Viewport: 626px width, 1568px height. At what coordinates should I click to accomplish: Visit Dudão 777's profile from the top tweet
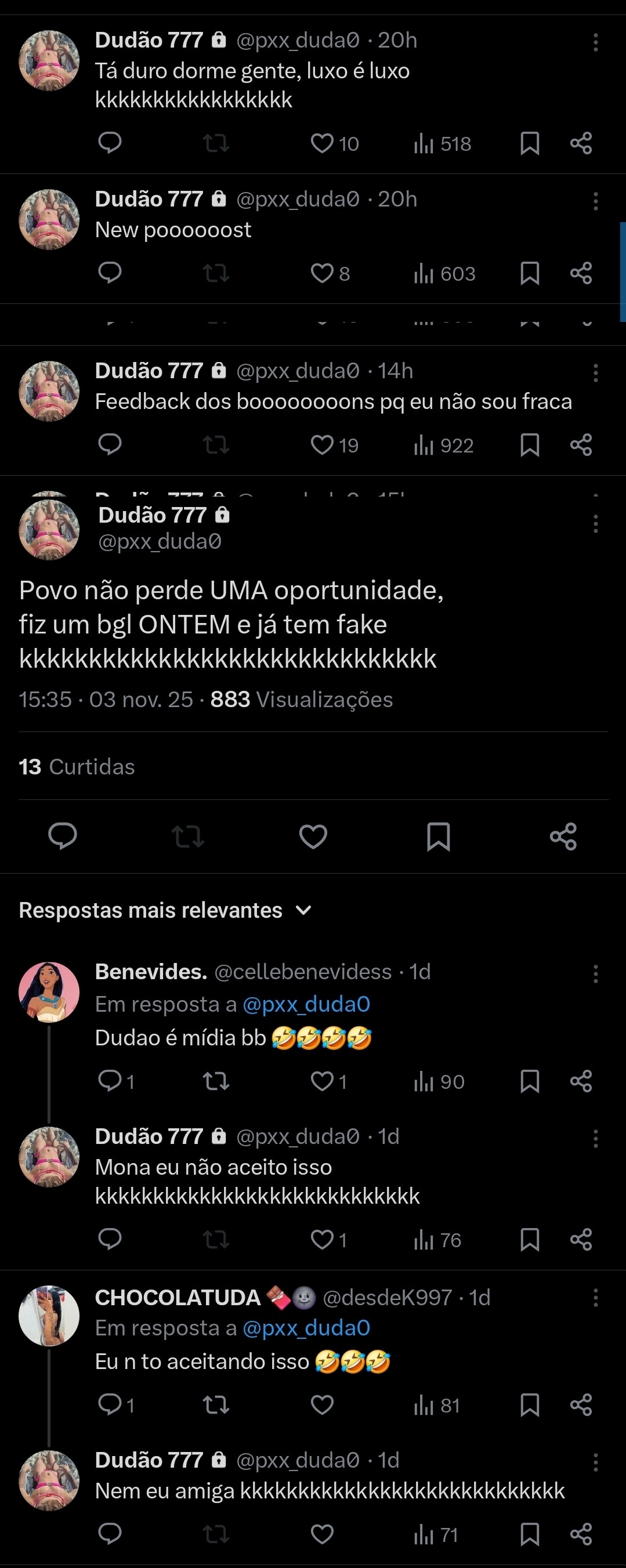150,40
